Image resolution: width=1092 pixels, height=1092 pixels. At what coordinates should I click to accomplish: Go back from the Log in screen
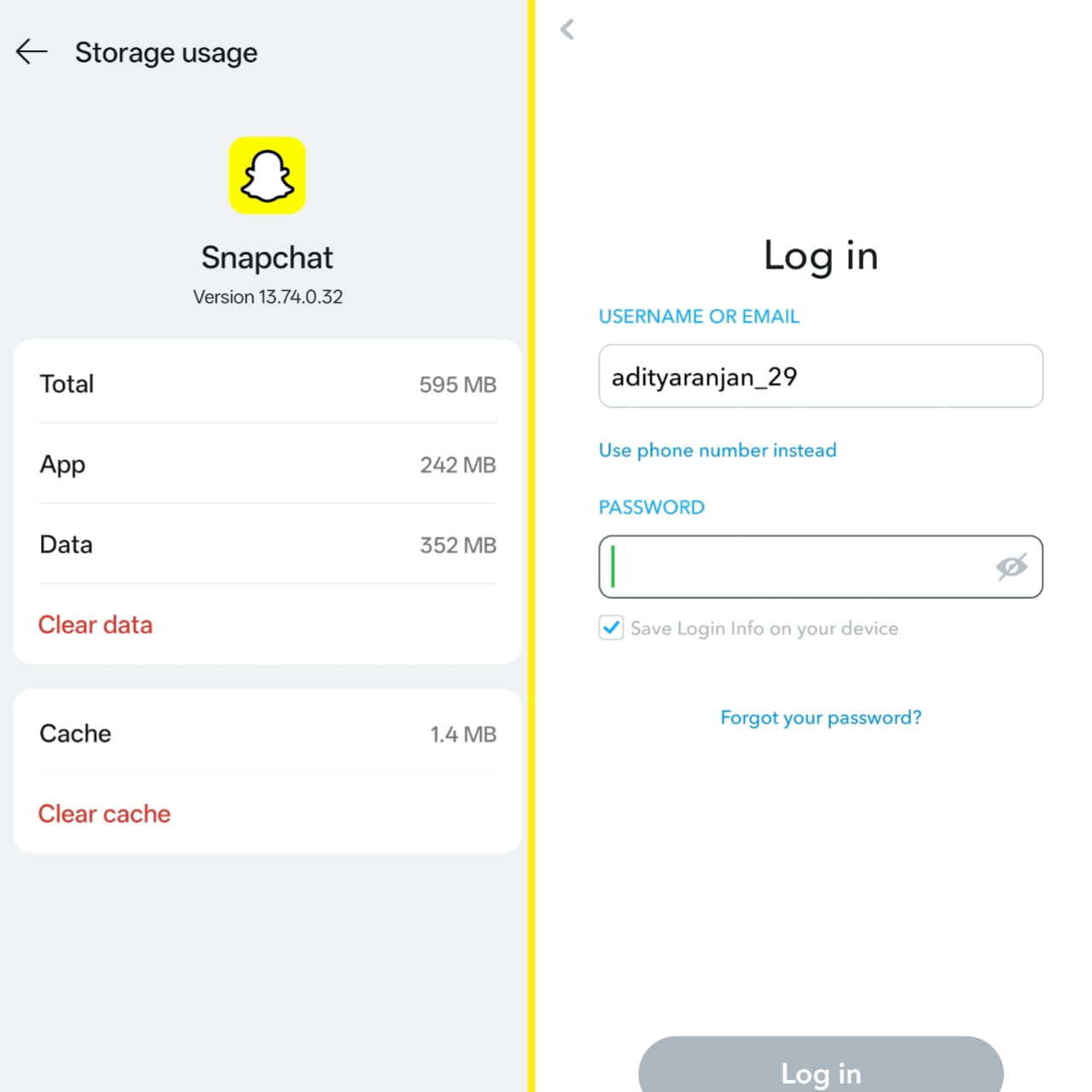click(567, 30)
